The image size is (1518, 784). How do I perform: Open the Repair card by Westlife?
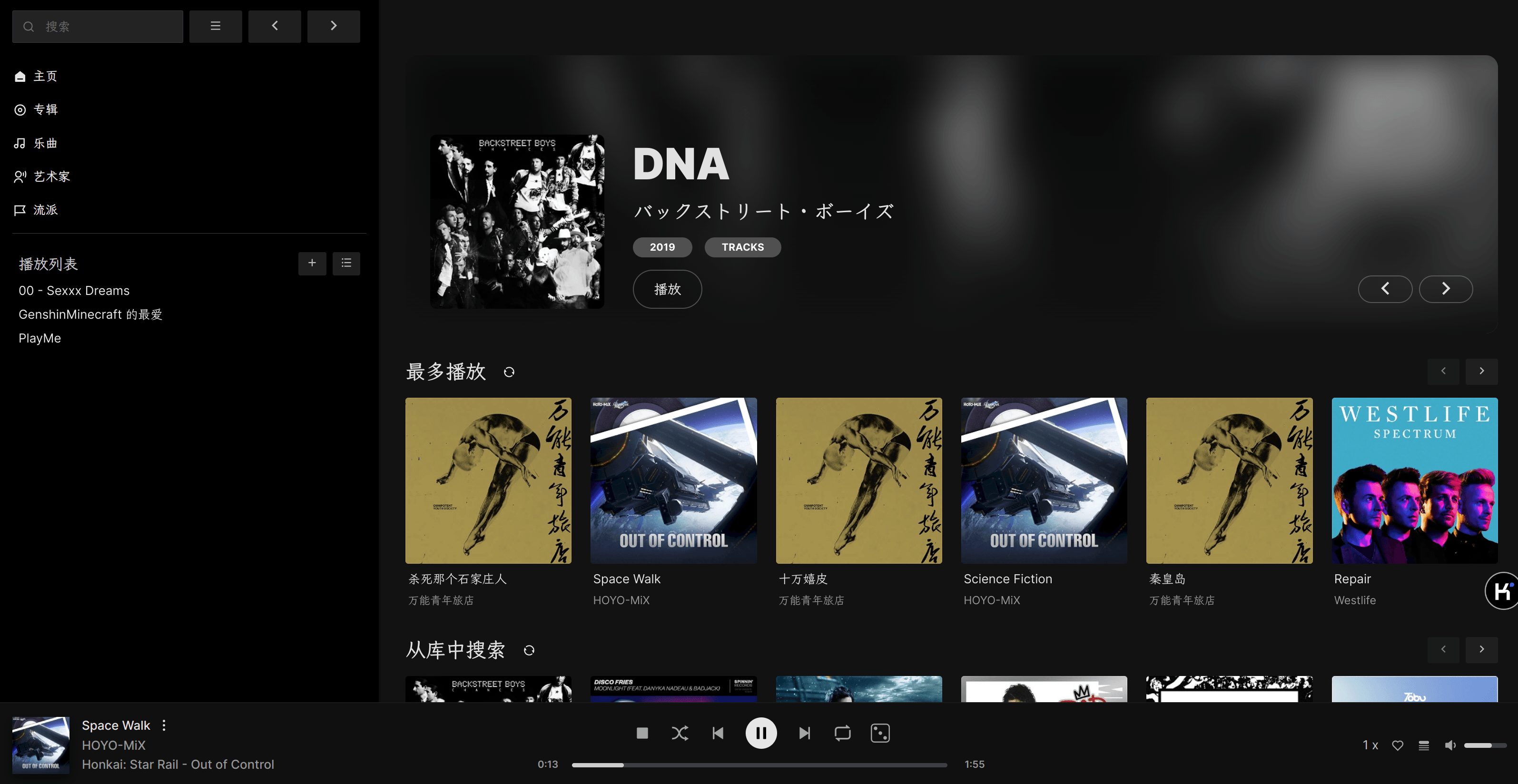[x=1414, y=480]
